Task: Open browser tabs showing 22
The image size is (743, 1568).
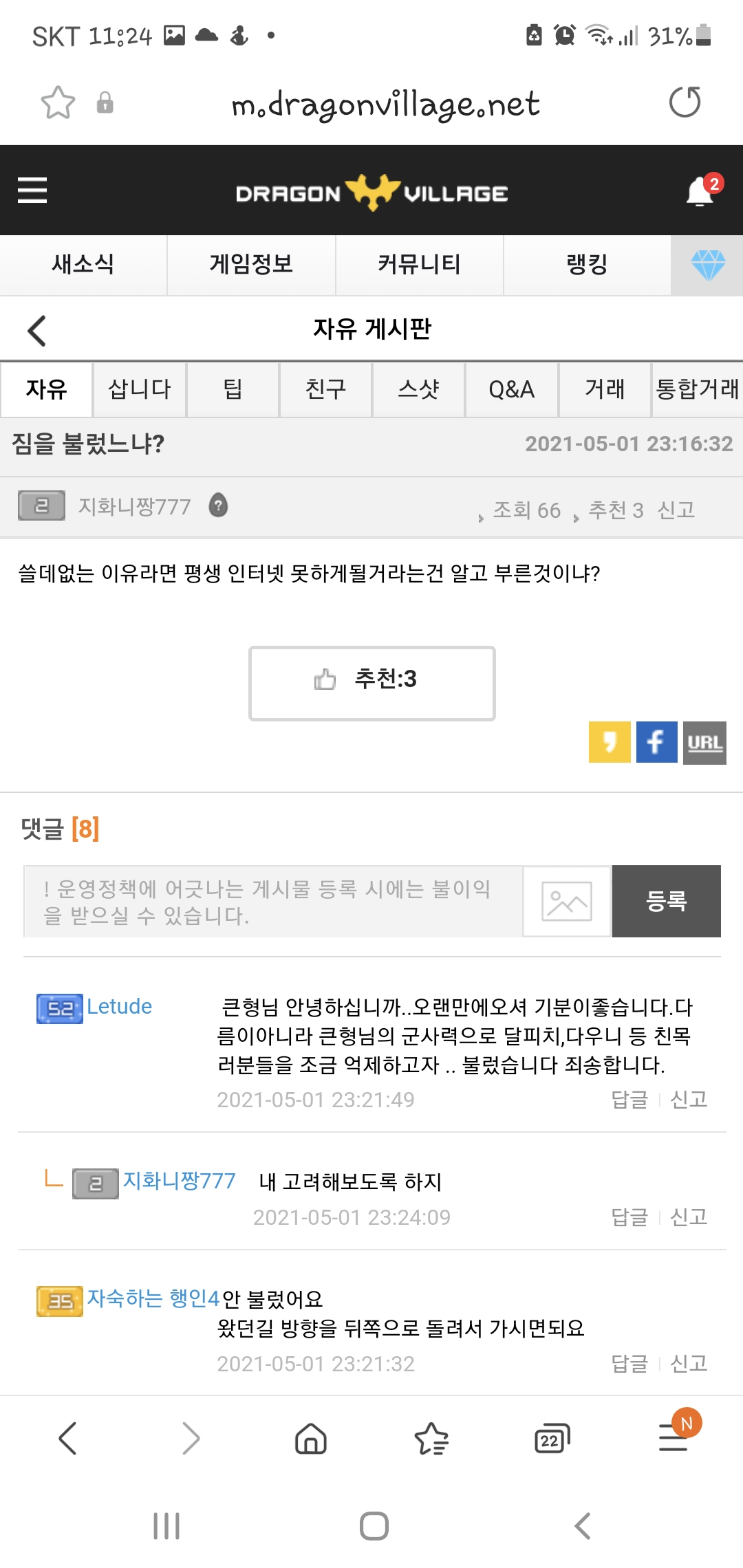Action: point(552,1439)
